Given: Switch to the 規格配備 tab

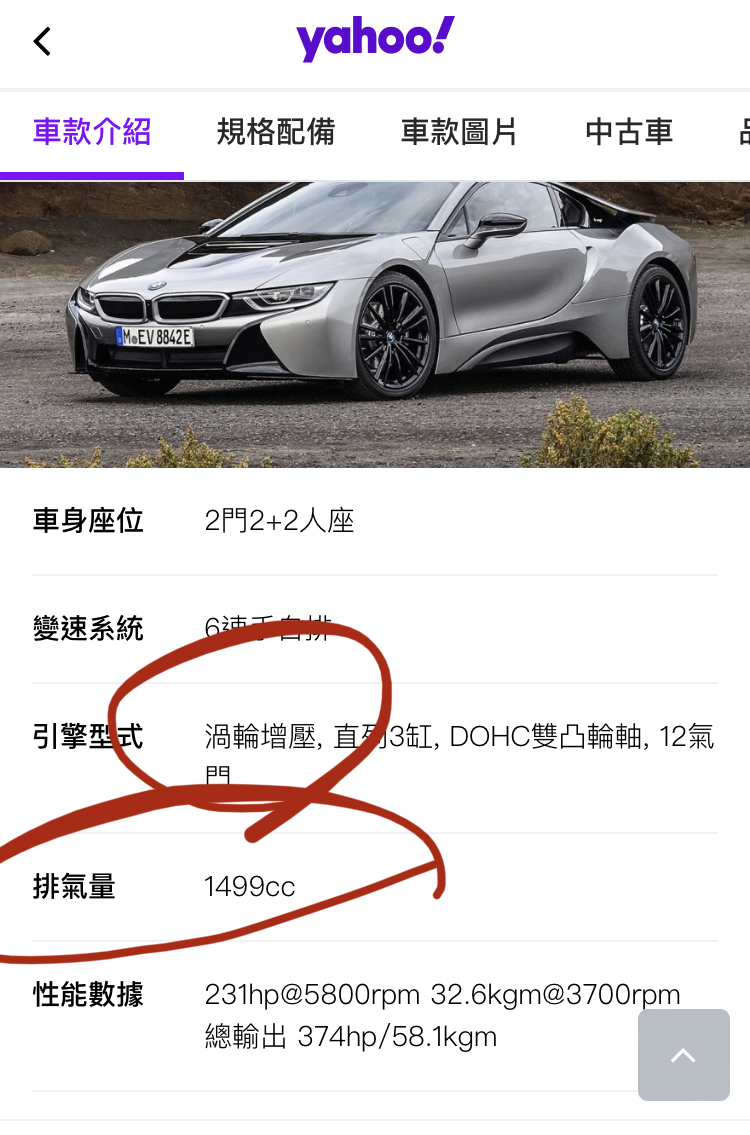Looking at the screenshot, I should (x=276, y=132).
